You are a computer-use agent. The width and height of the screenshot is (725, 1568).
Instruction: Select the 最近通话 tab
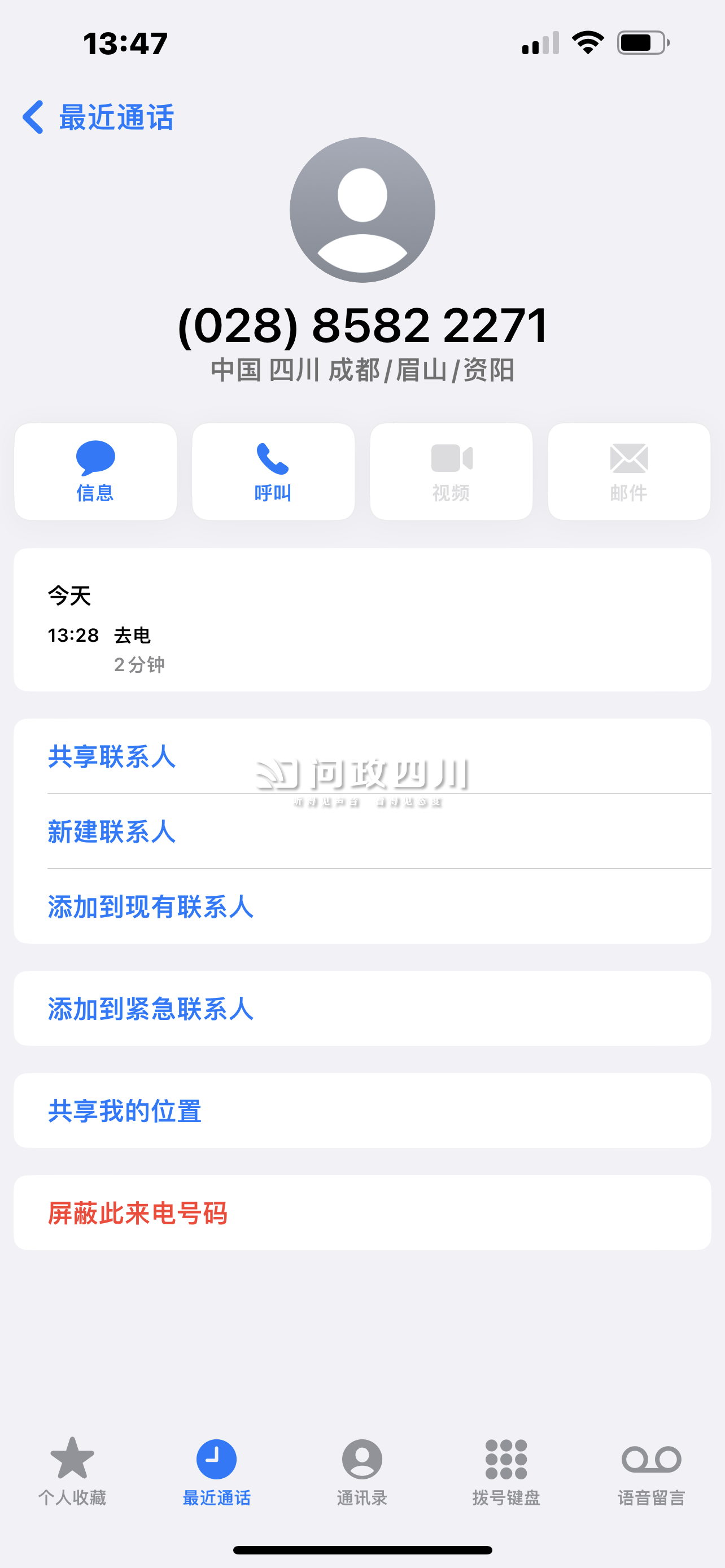[x=217, y=1472]
